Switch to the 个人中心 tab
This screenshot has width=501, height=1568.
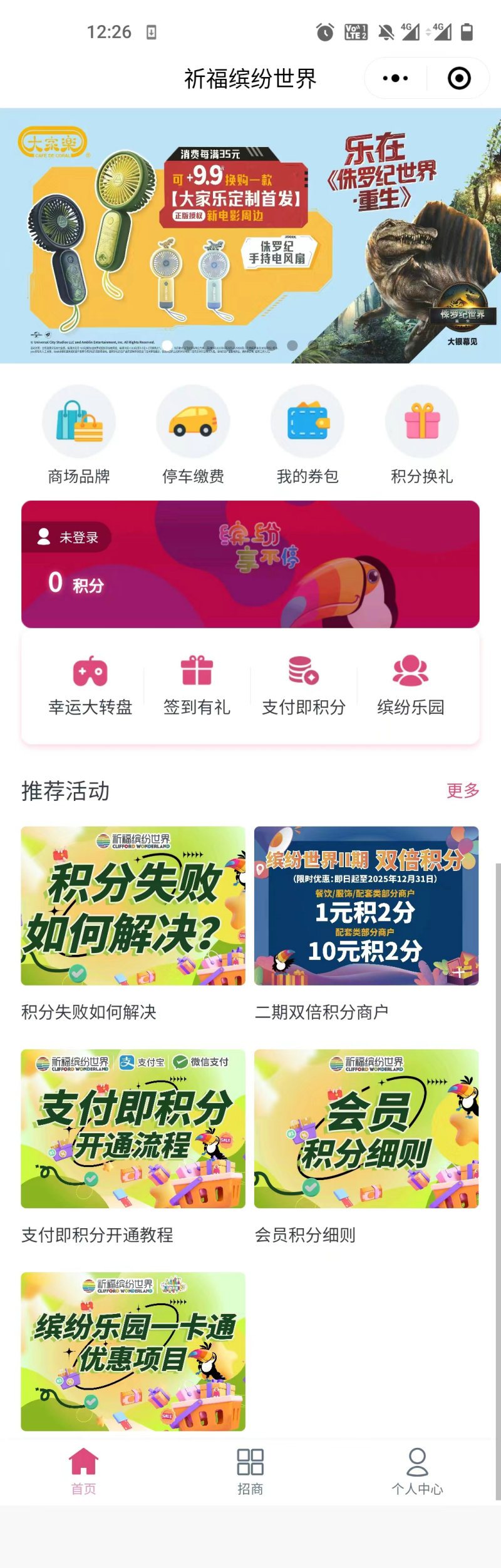pyautogui.click(x=417, y=1471)
